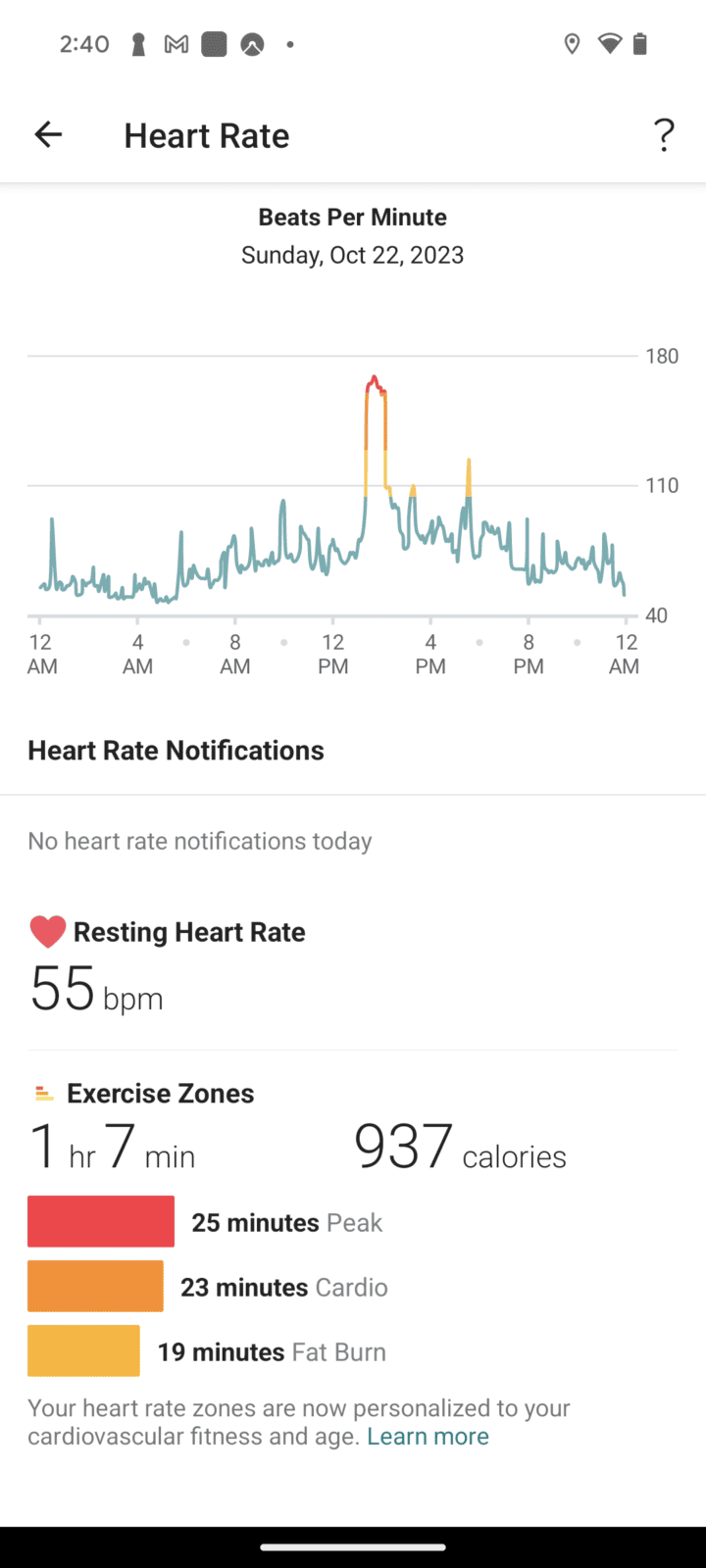Open the help question mark icon
This screenshot has width=706, height=1568.
point(664,135)
